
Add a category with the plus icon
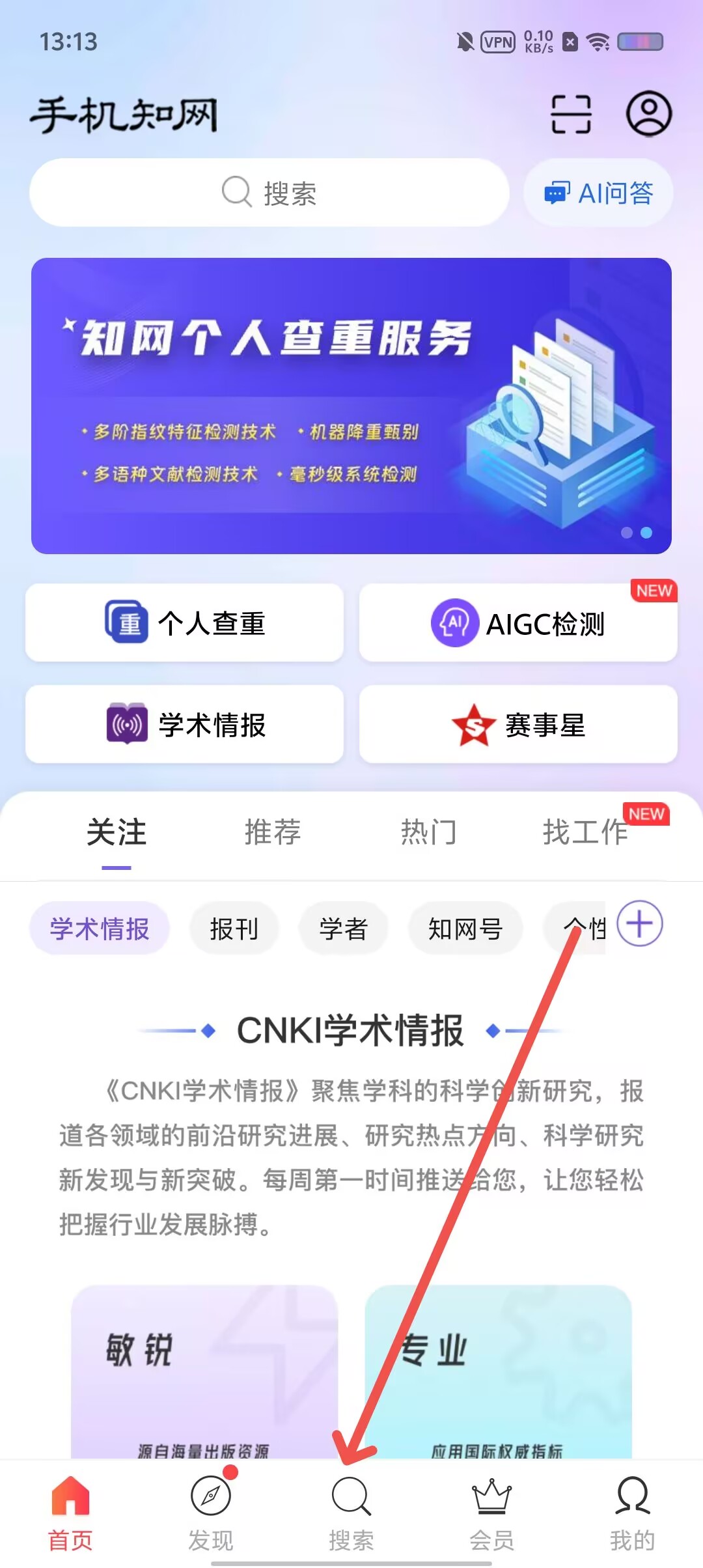pyautogui.click(x=639, y=923)
